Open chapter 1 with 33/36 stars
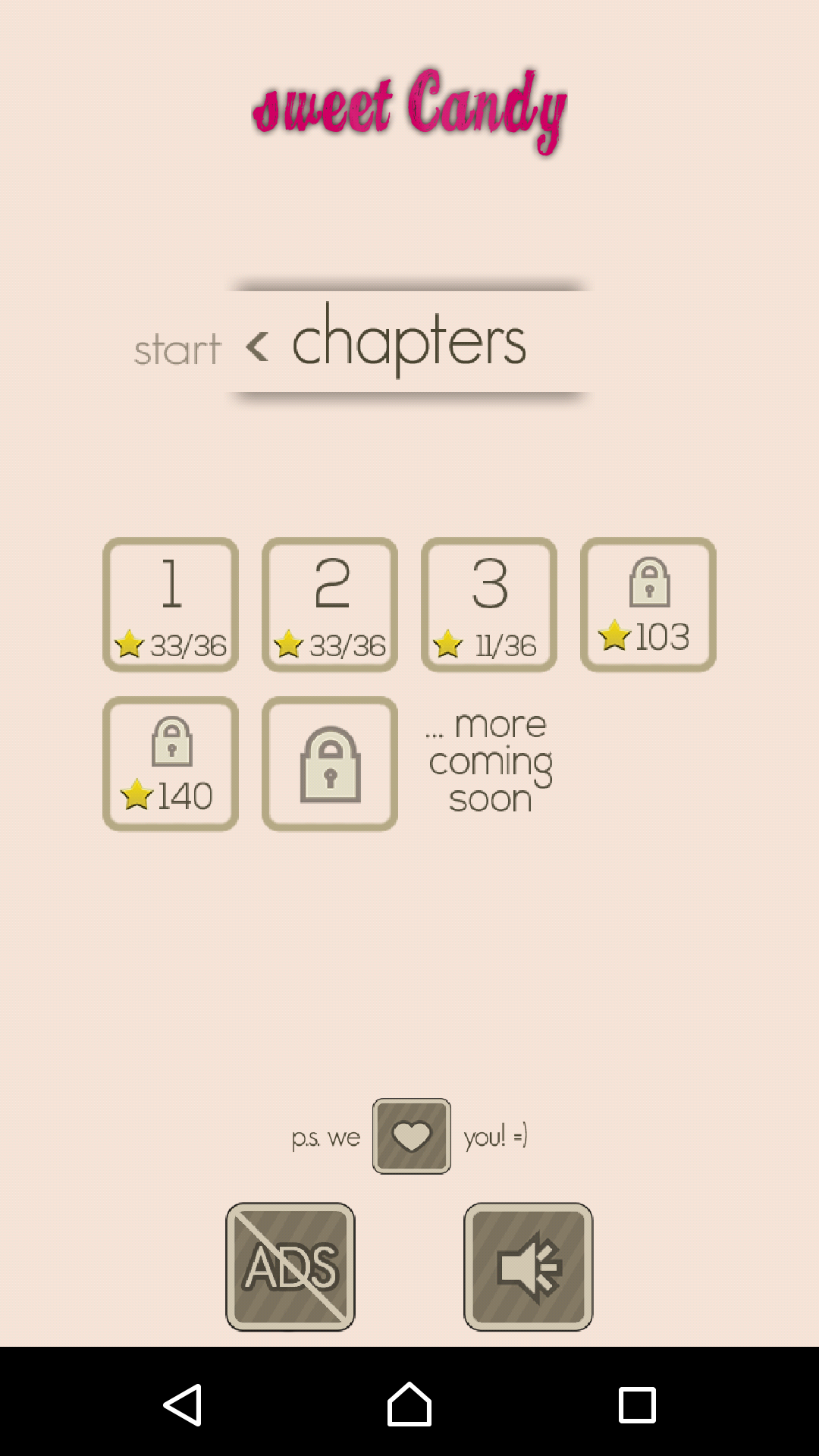 (x=171, y=604)
